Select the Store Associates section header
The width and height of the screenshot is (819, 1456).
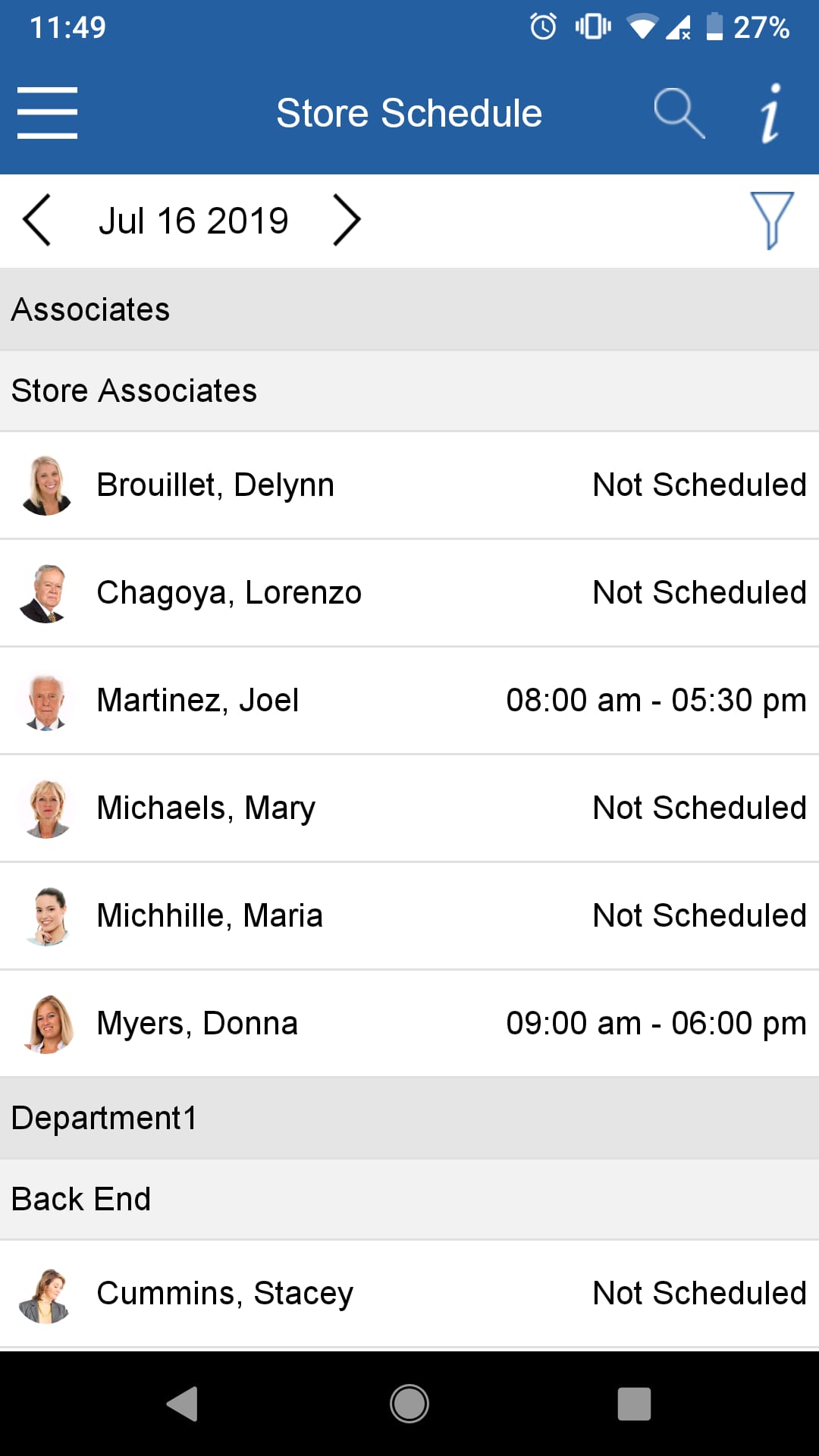(x=133, y=389)
